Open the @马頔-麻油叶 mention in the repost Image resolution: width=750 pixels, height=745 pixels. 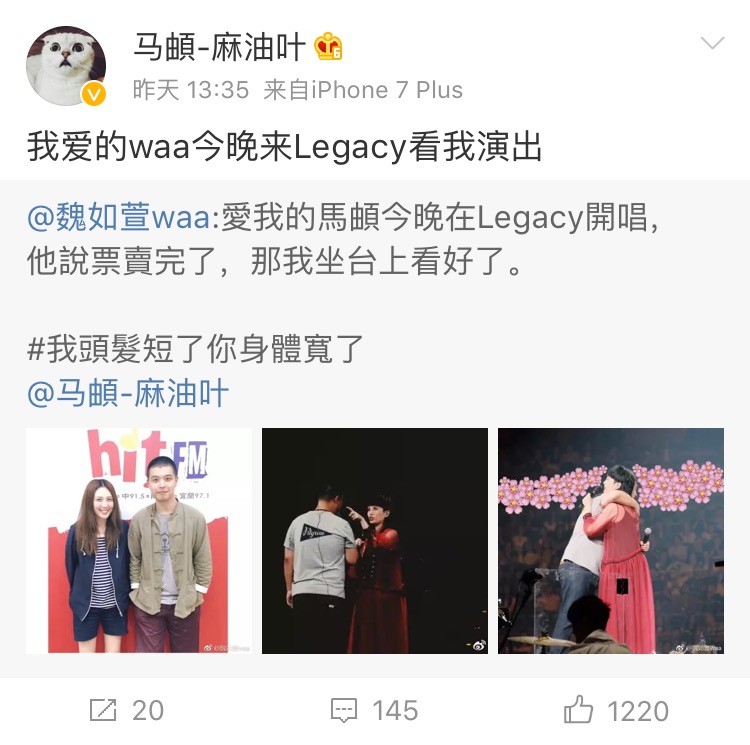coord(128,393)
